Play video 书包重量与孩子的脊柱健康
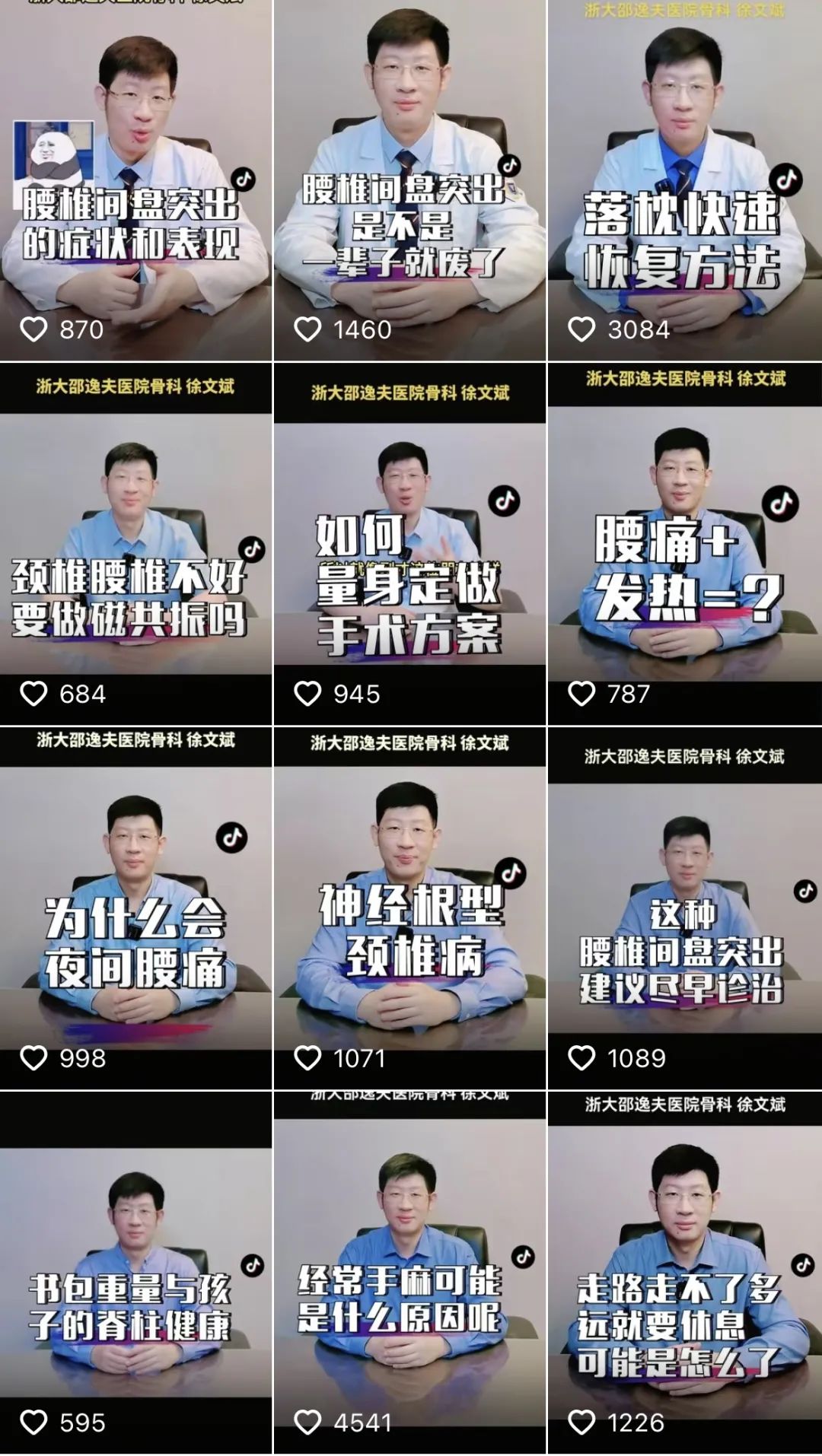The height and width of the screenshot is (1456, 822). (x=135, y=1272)
